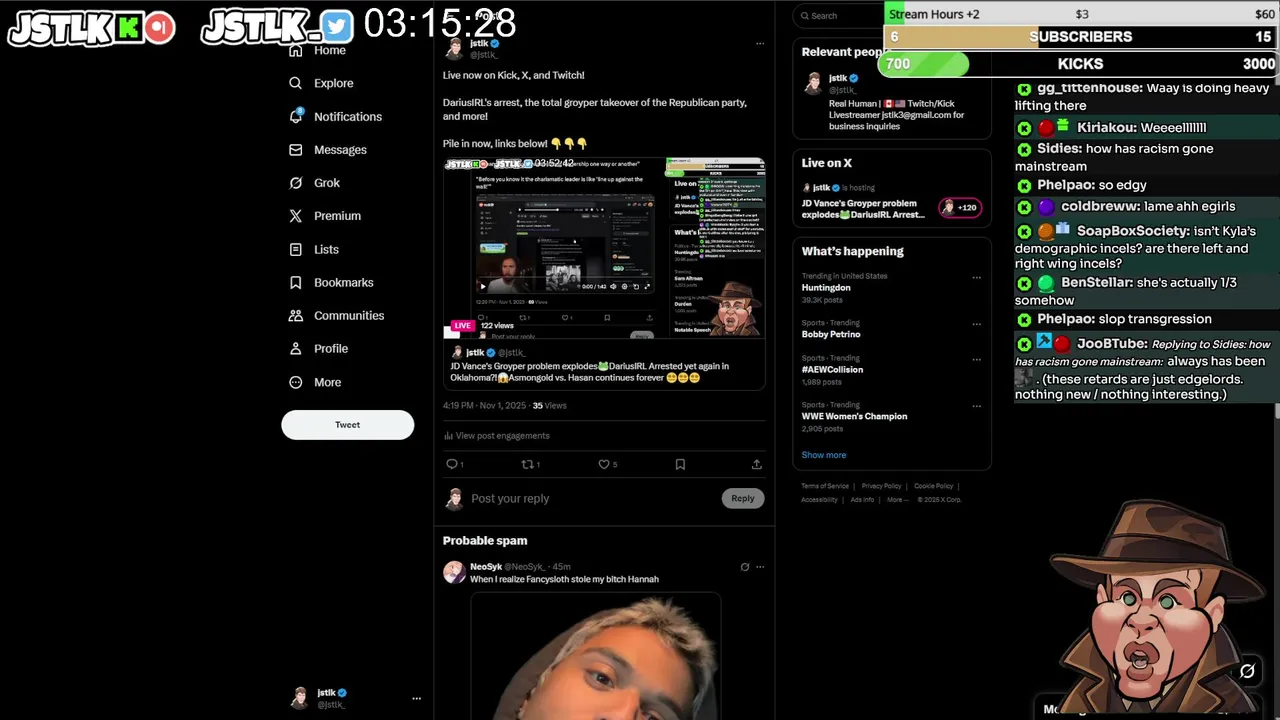Like jstlk's post with the heart icon

click(604, 464)
